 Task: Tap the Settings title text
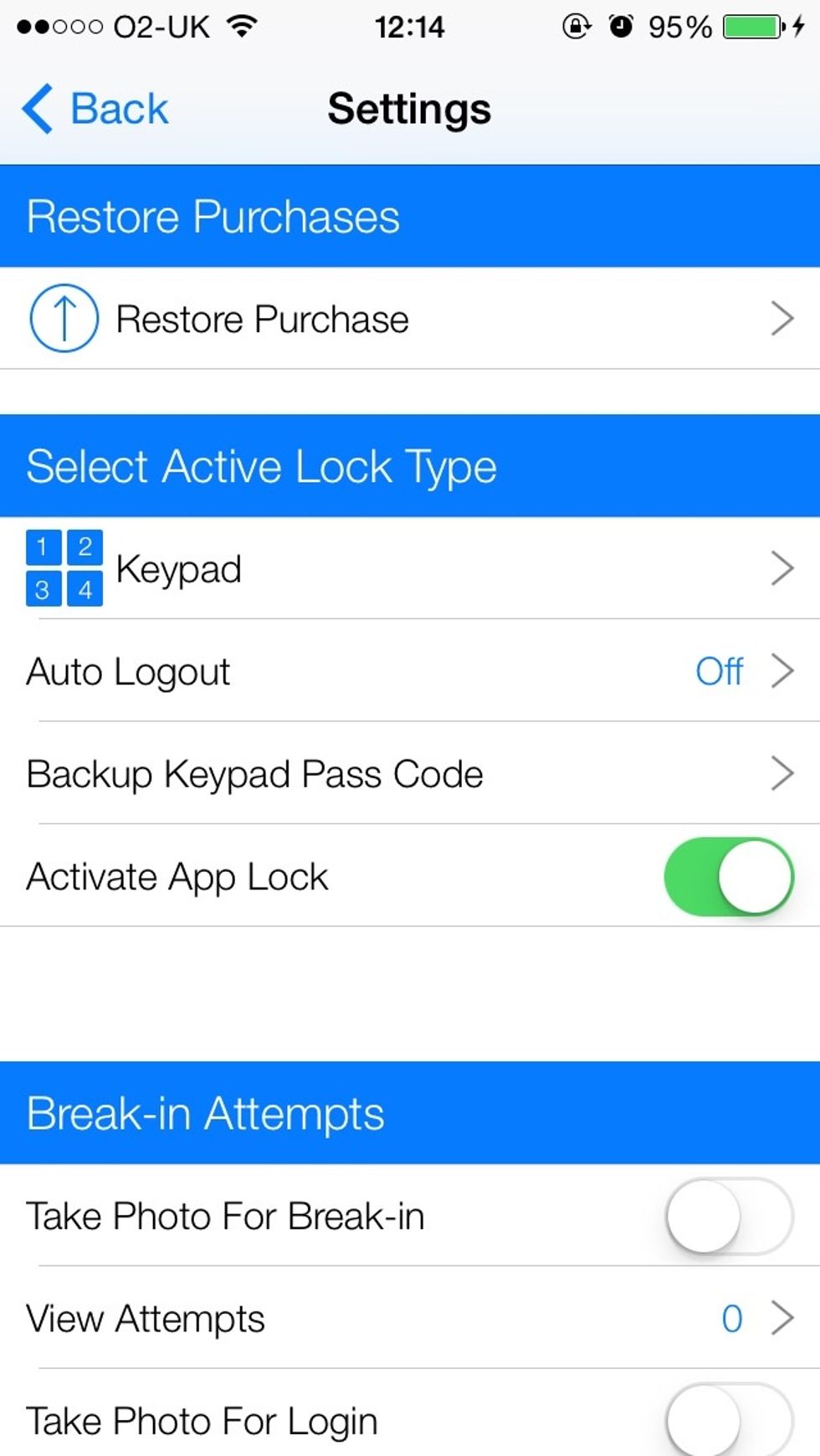pyautogui.click(x=409, y=108)
